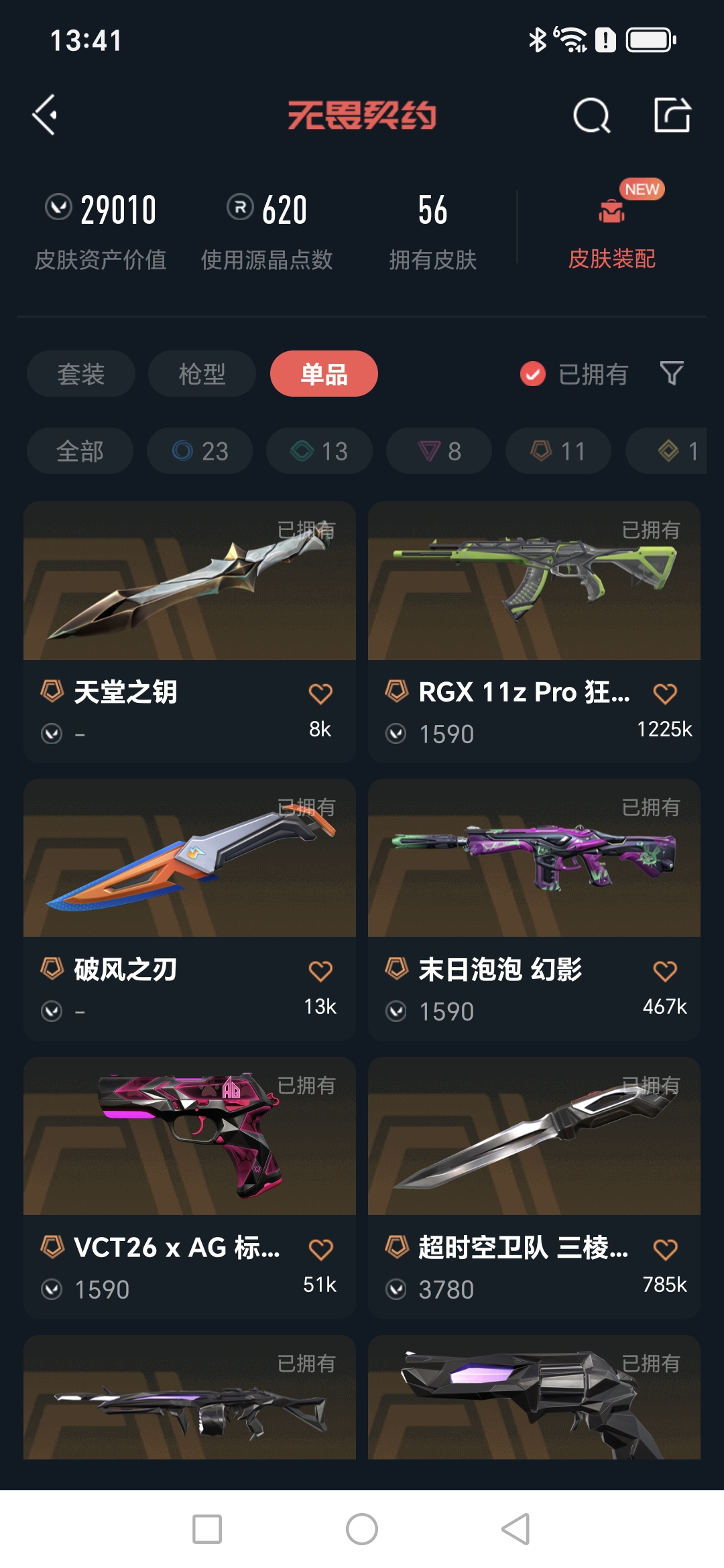
Task: Toggle the 已拥有 owned filter checkbox
Action: coord(533,374)
